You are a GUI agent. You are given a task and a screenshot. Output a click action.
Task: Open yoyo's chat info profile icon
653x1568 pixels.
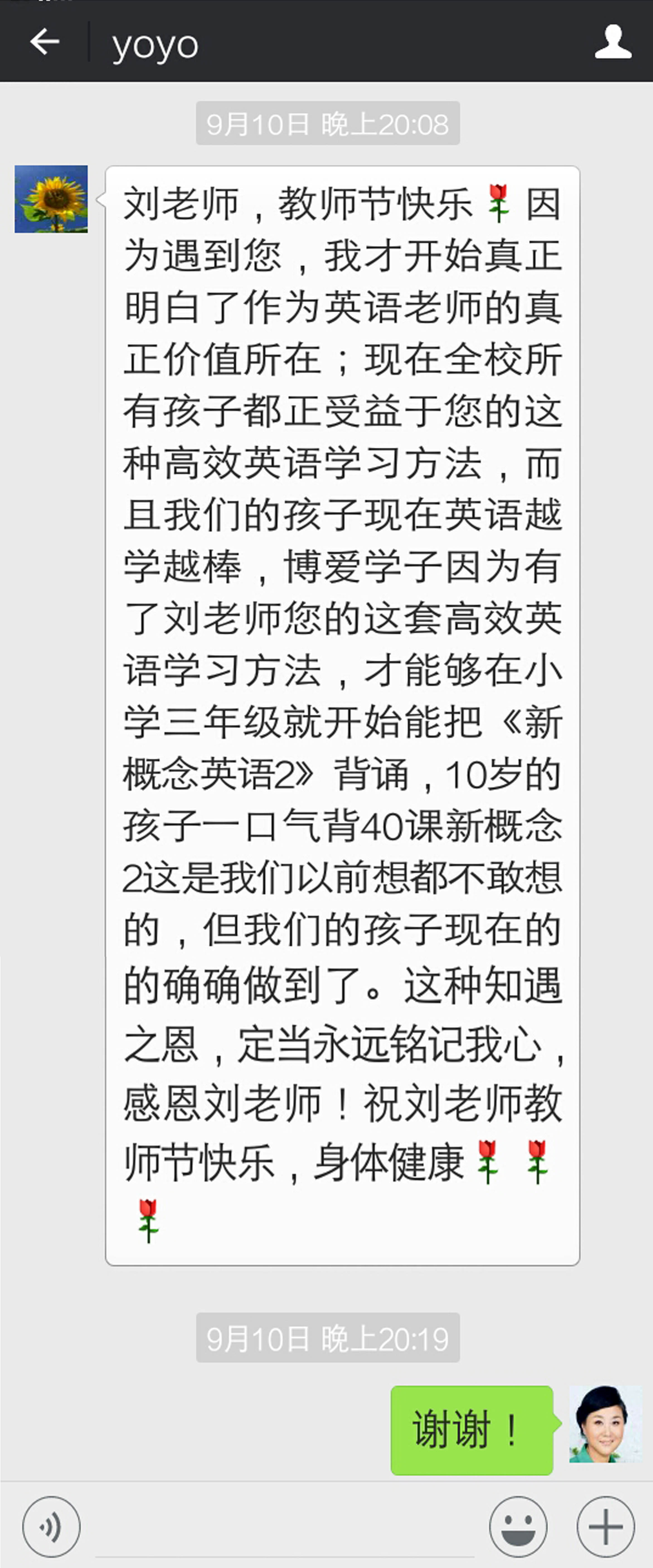point(612,42)
